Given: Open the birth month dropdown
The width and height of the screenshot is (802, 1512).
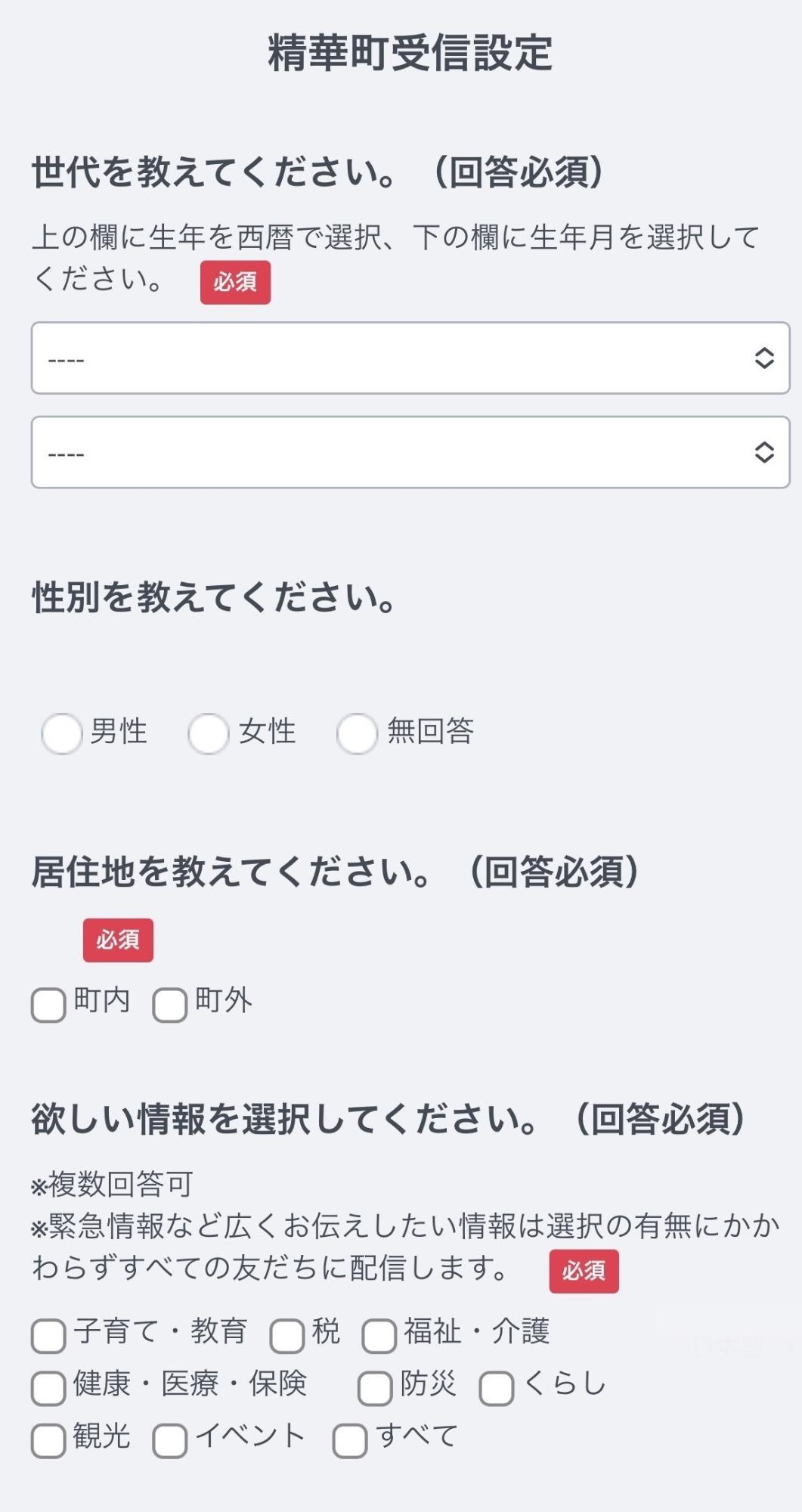Looking at the screenshot, I should tap(409, 454).
